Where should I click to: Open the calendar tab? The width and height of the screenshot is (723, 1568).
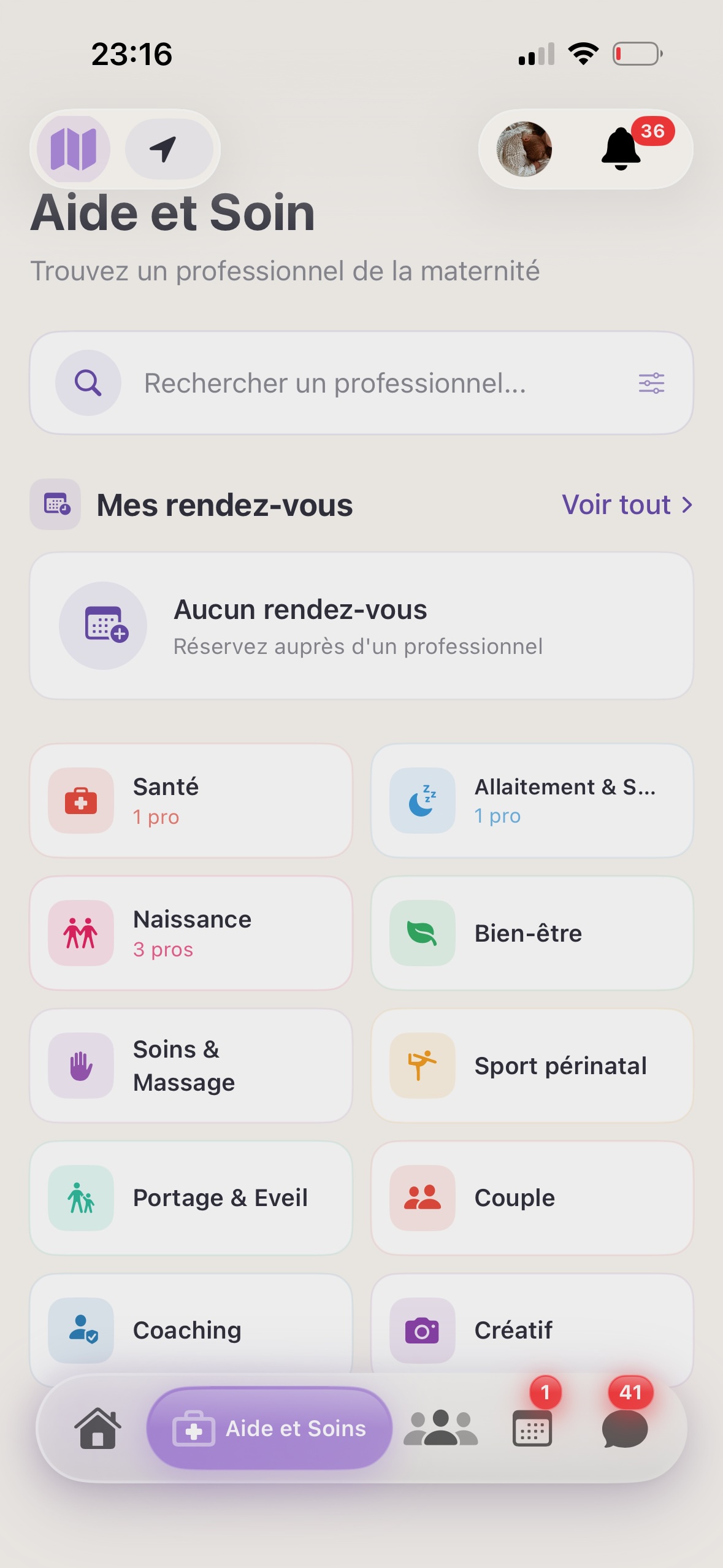point(532,1429)
